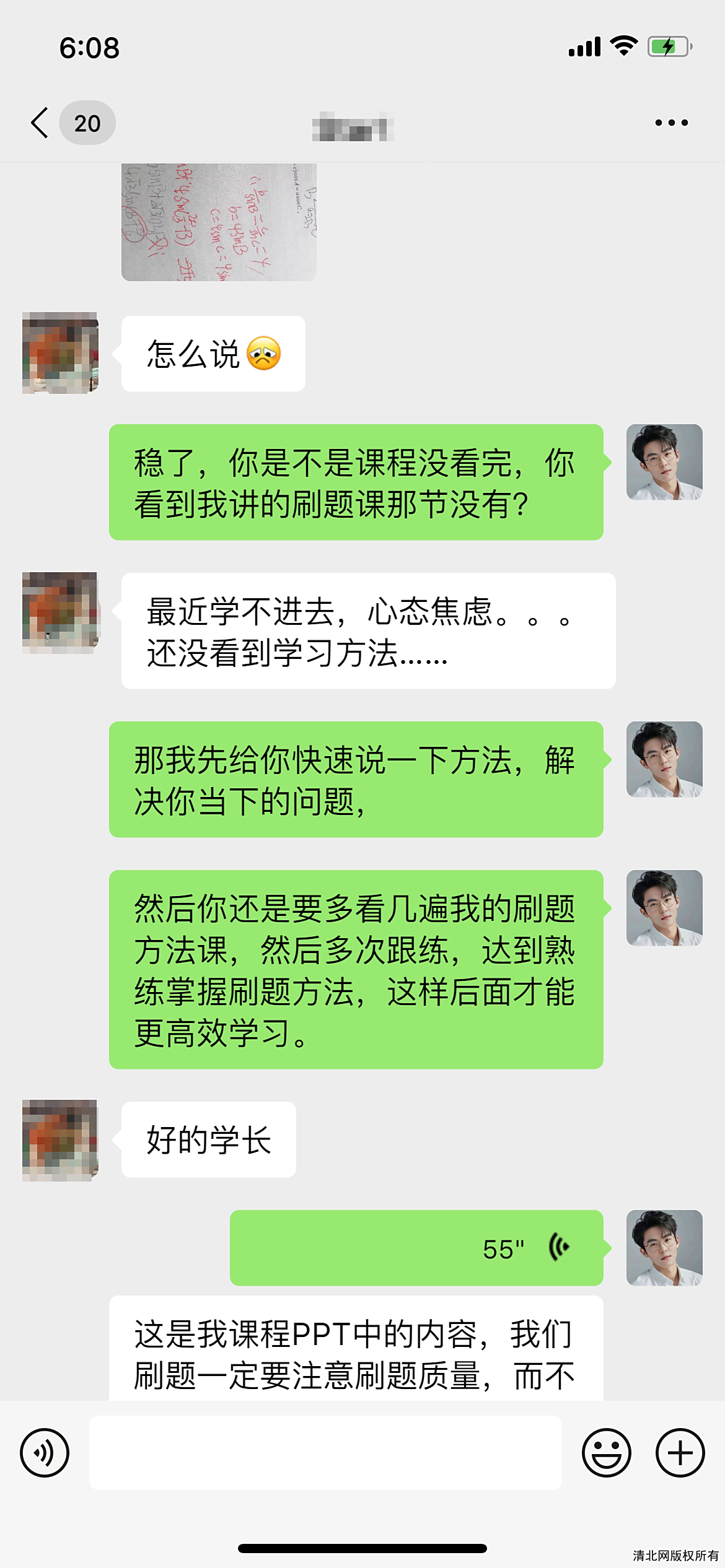Open the emoji sticker panel
725x1568 pixels.
tap(606, 1452)
